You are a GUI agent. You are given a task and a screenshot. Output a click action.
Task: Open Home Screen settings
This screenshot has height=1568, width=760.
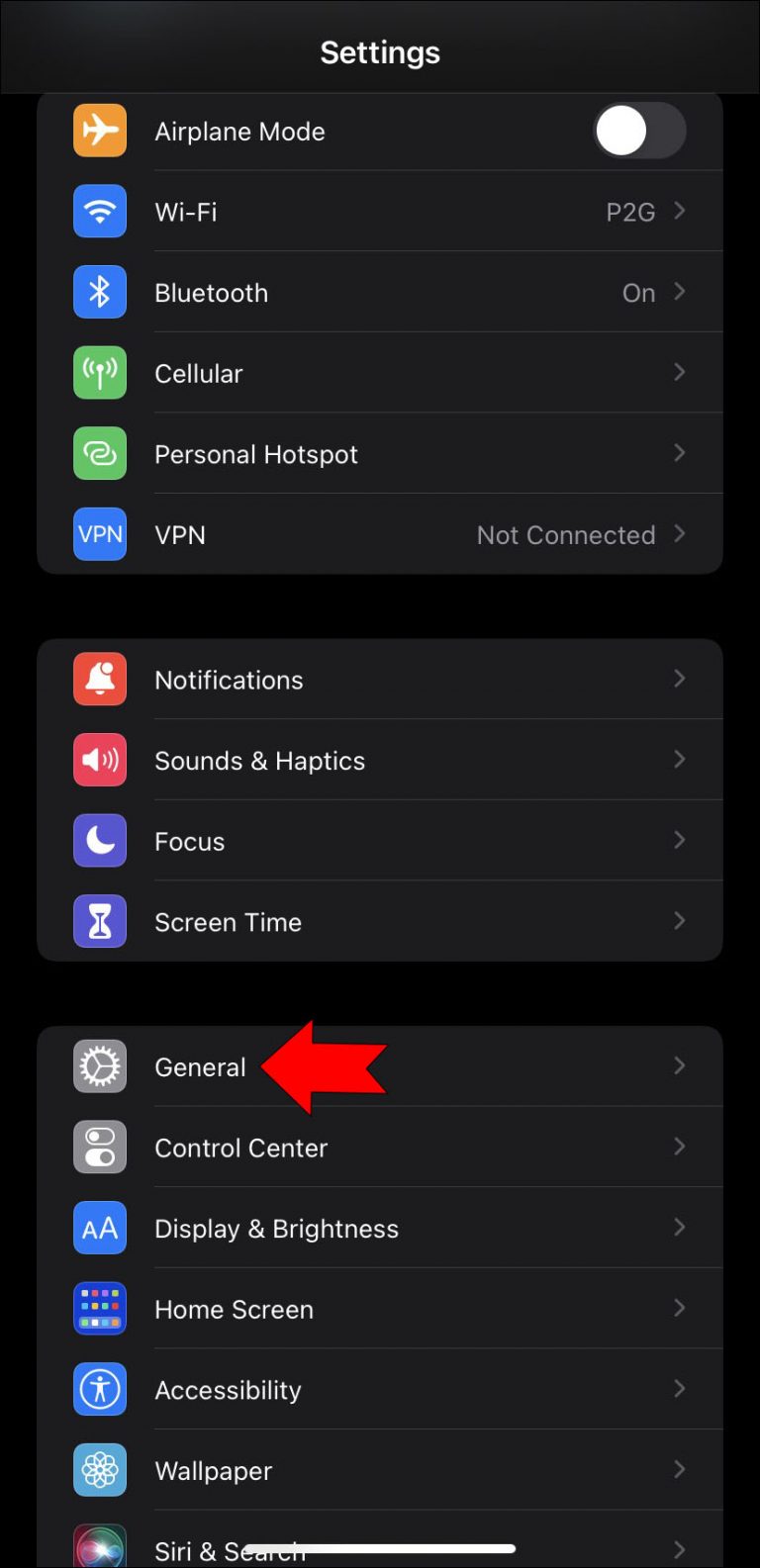click(x=396, y=1308)
